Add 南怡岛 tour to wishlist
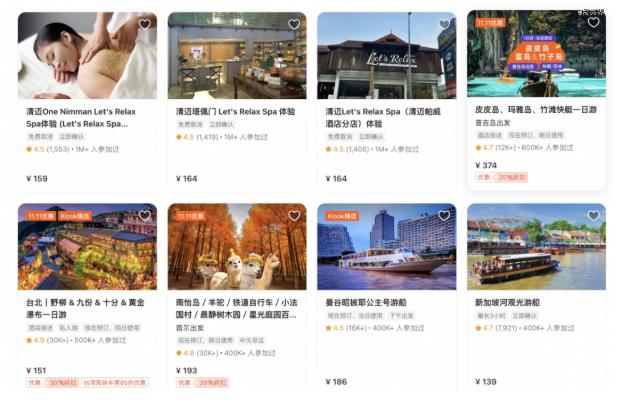The image size is (620, 403). click(x=294, y=216)
